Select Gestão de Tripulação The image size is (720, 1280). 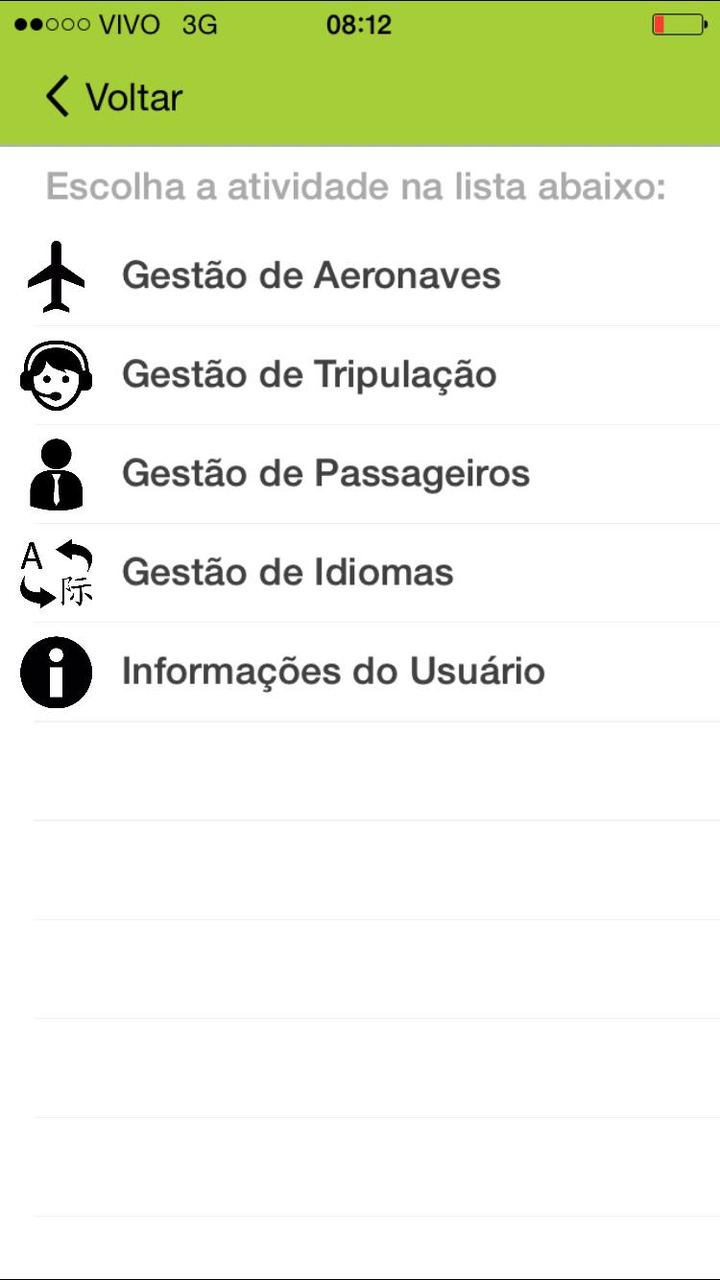click(x=309, y=374)
